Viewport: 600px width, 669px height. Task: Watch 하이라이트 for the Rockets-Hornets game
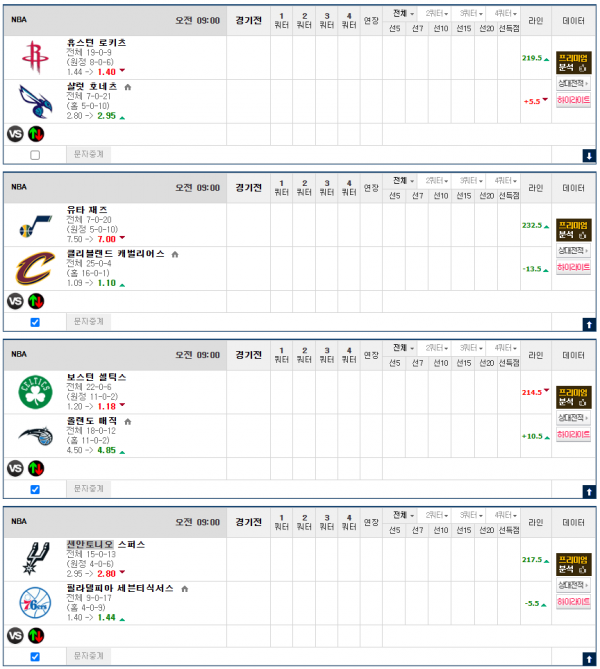click(x=574, y=100)
